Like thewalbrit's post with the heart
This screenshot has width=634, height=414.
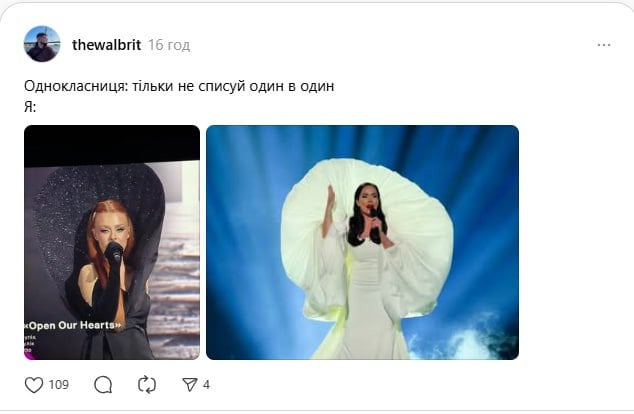pos(34,384)
